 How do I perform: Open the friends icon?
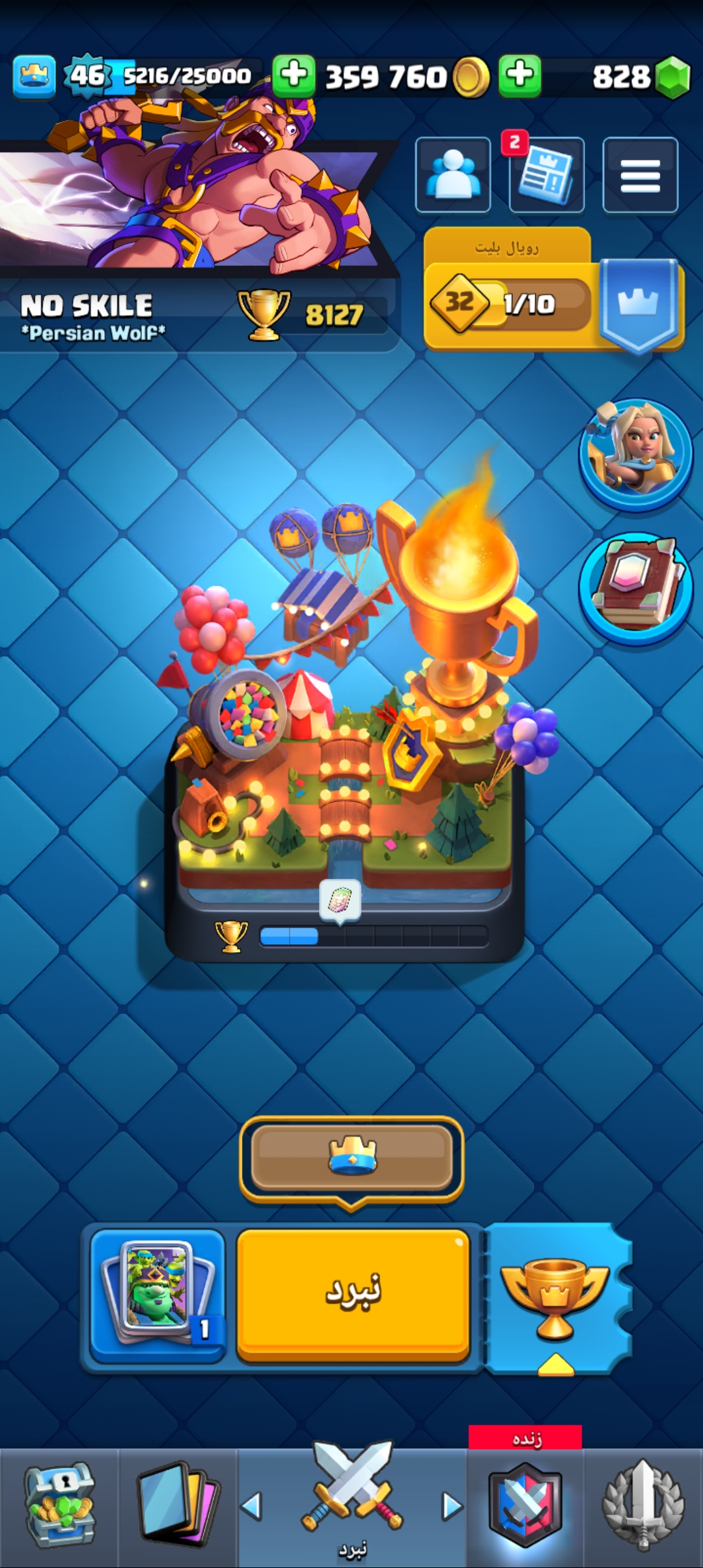[453, 175]
